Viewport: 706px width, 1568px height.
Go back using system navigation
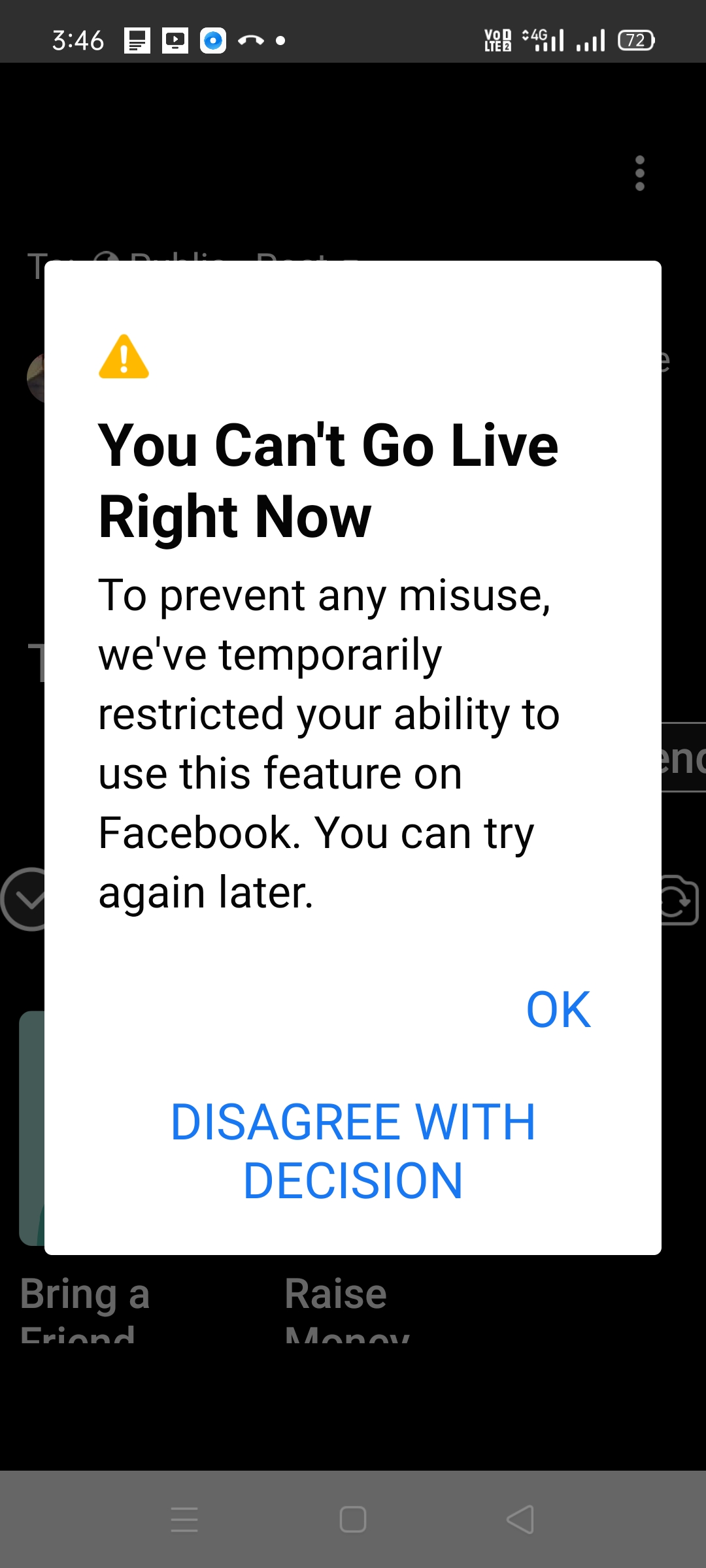pos(521,1519)
